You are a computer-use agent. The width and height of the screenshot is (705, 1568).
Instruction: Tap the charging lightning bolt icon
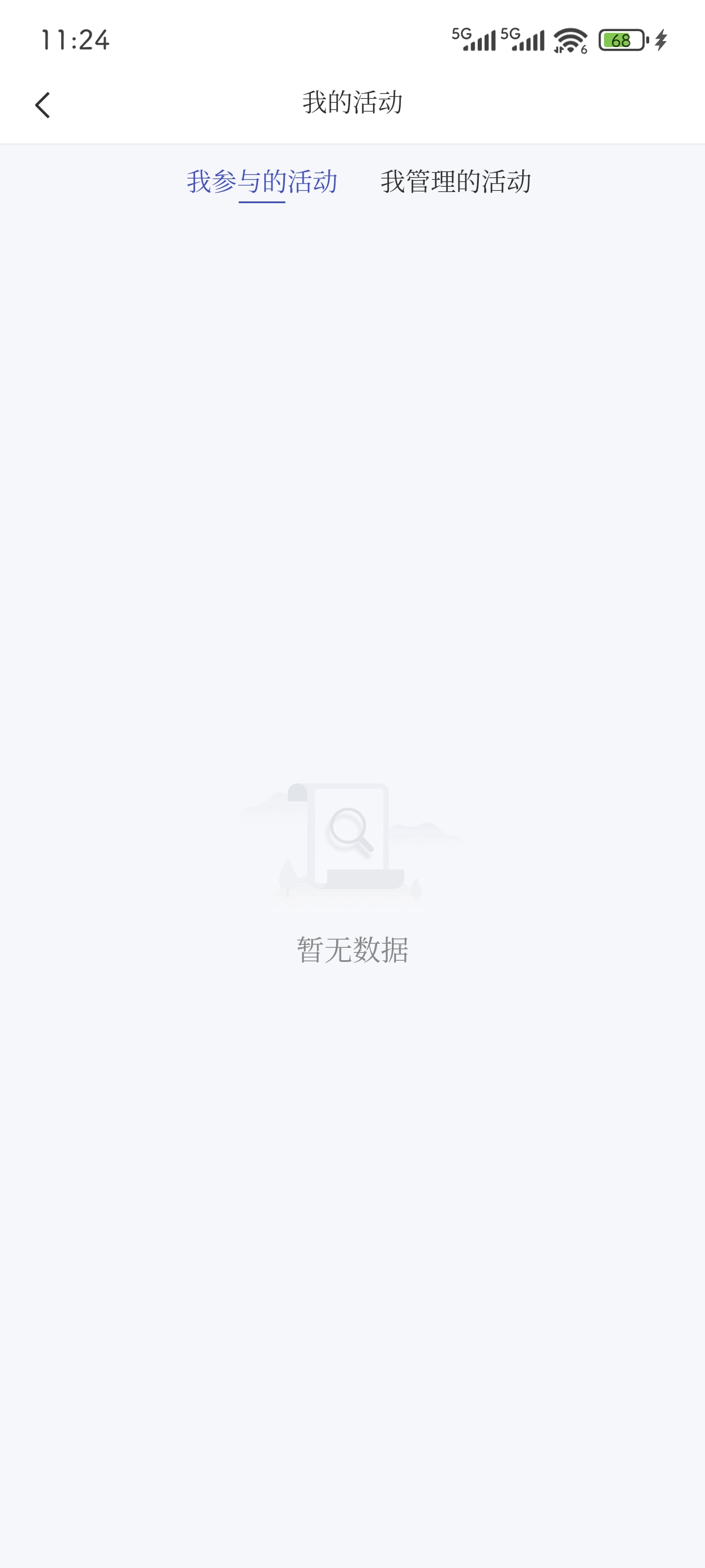point(661,39)
